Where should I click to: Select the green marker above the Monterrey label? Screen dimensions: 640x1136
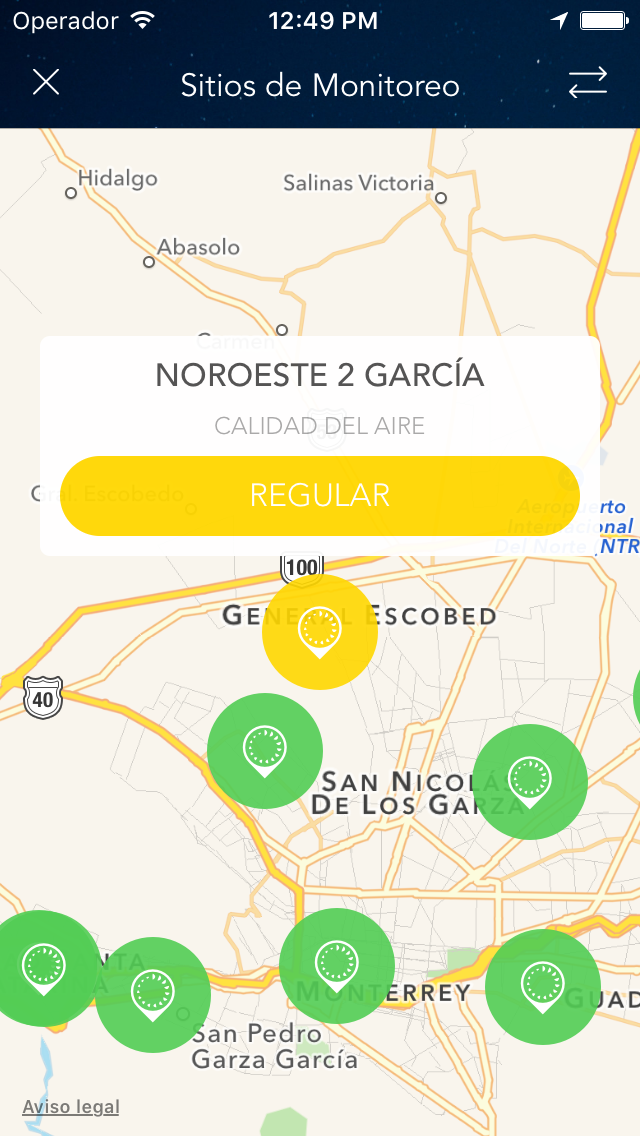337,966
